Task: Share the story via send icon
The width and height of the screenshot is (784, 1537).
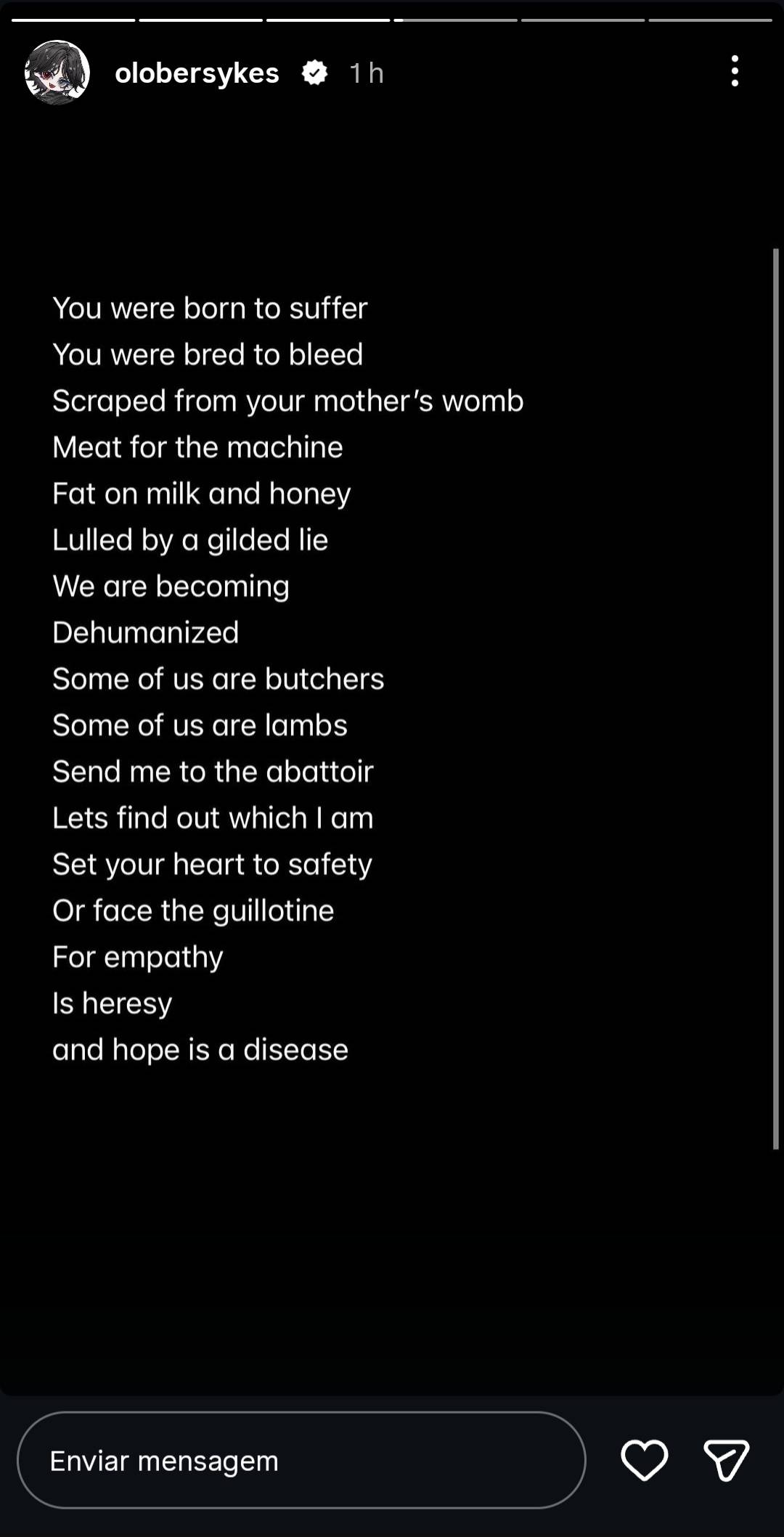Action: point(726,1460)
